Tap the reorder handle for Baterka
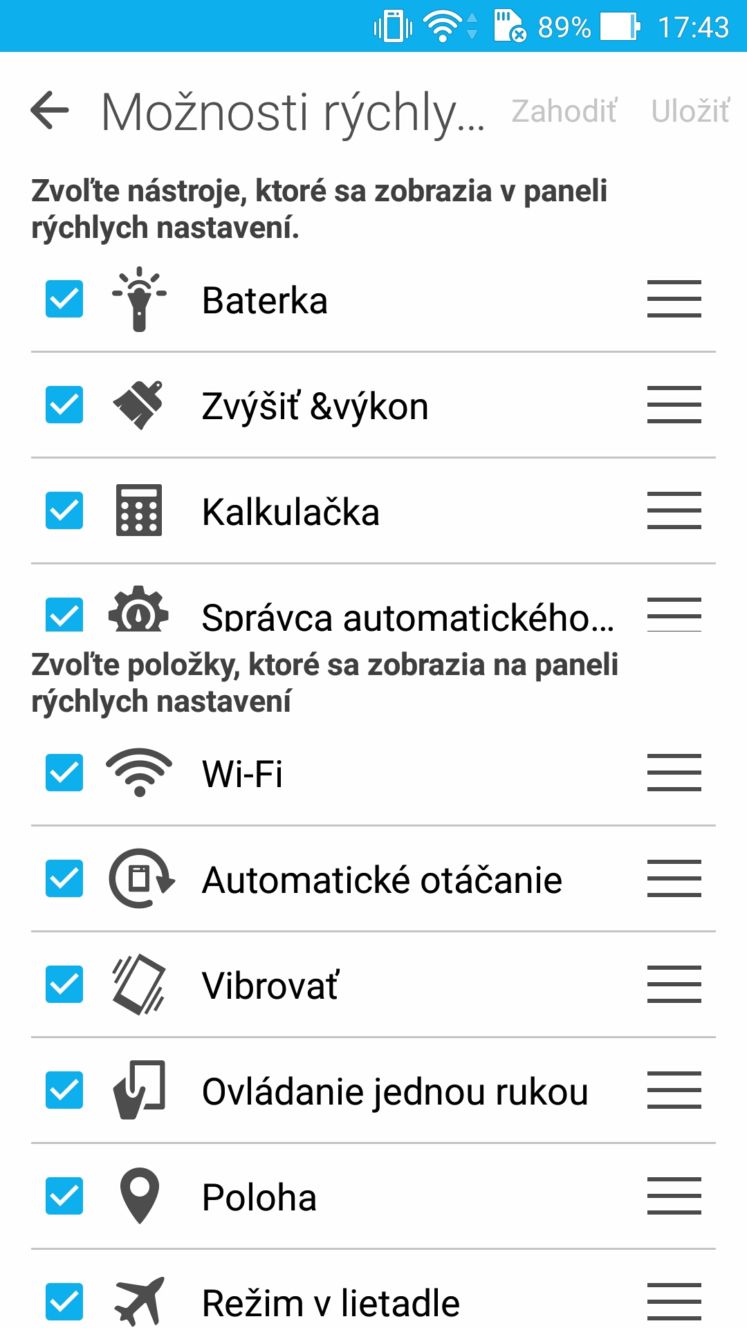 pos(674,299)
